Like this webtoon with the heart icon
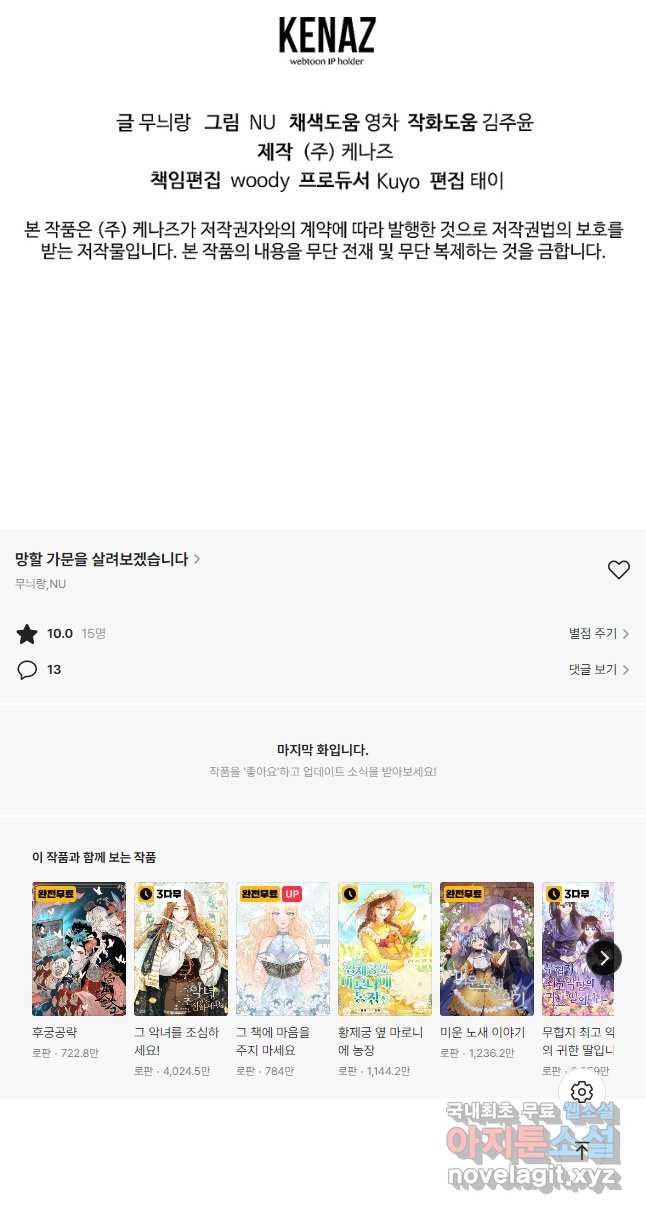 click(x=619, y=570)
